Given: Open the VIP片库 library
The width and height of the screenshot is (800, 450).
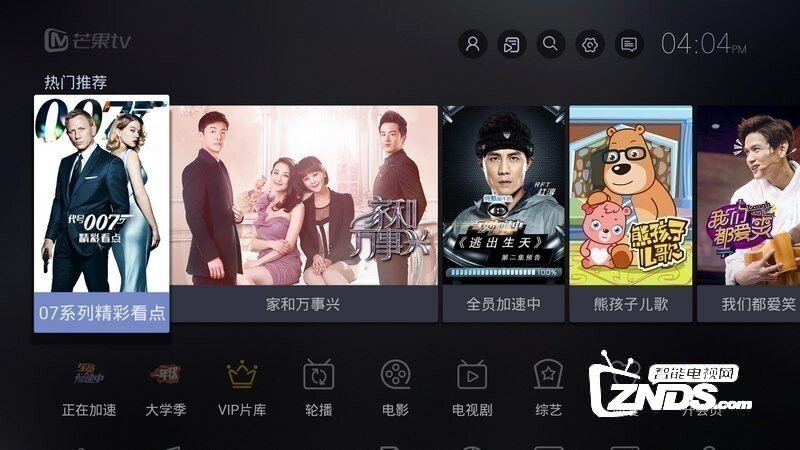Looking at the screenshot, I should [242, 388].
